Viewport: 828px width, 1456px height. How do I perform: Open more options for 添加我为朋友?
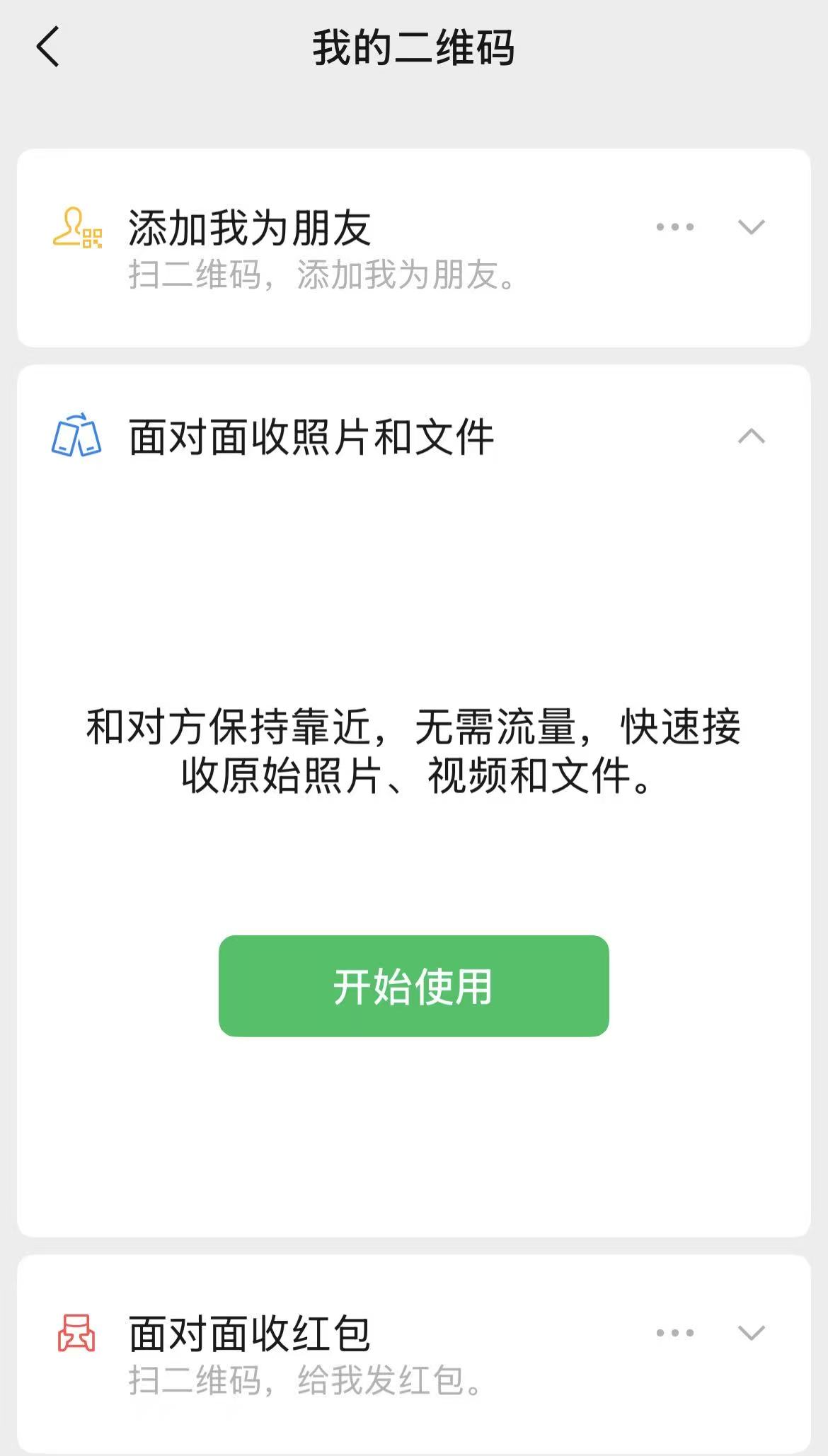(674, 227)
